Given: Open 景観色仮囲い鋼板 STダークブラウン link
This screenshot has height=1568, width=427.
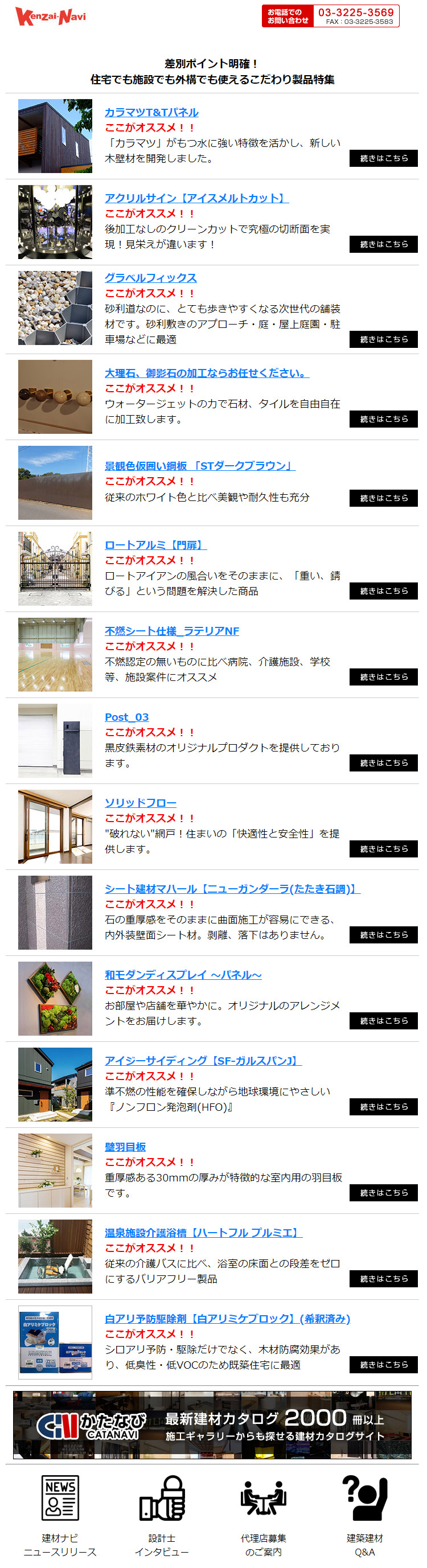Looking at the screenshot, I should (x=199, y=466).
